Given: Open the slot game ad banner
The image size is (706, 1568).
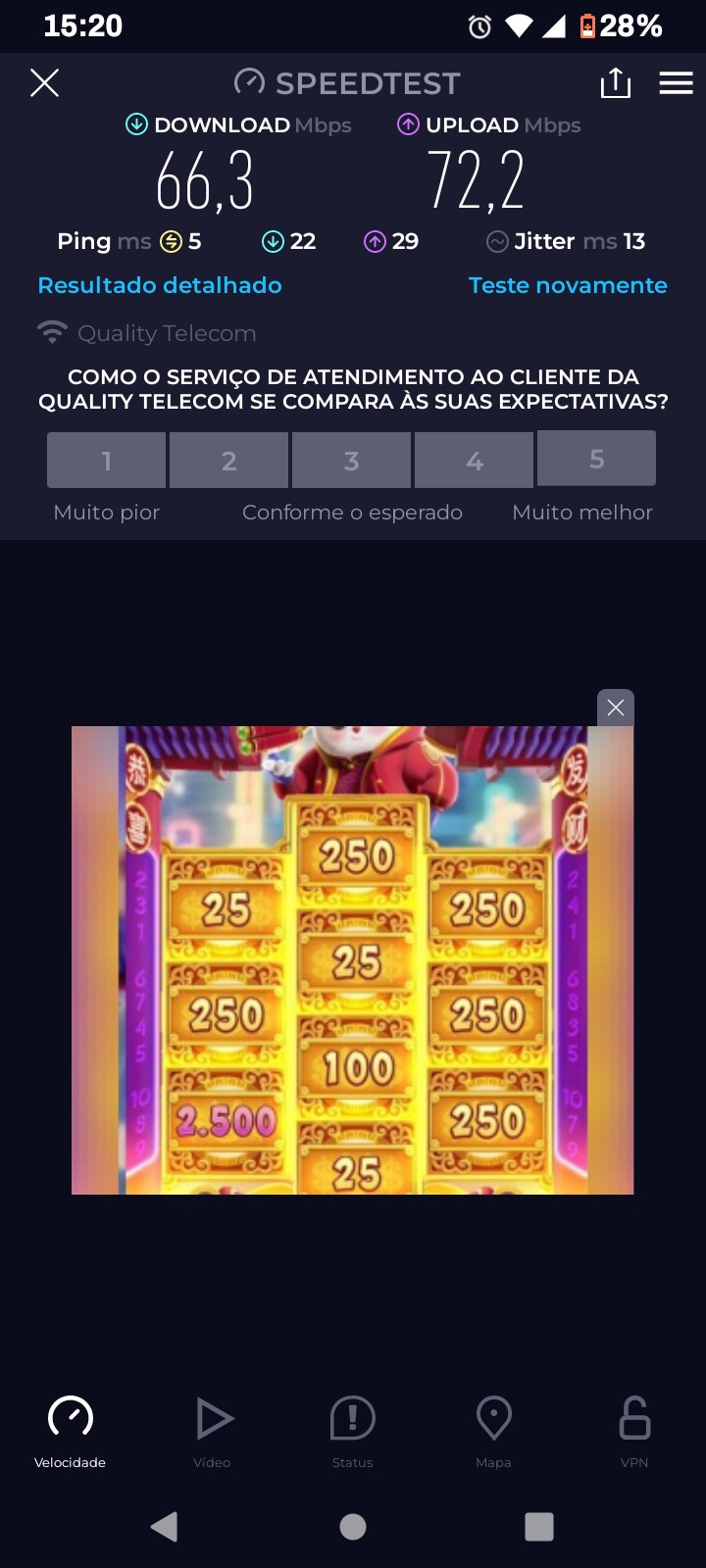Looking at the screenshot, I should pos(352,960).
